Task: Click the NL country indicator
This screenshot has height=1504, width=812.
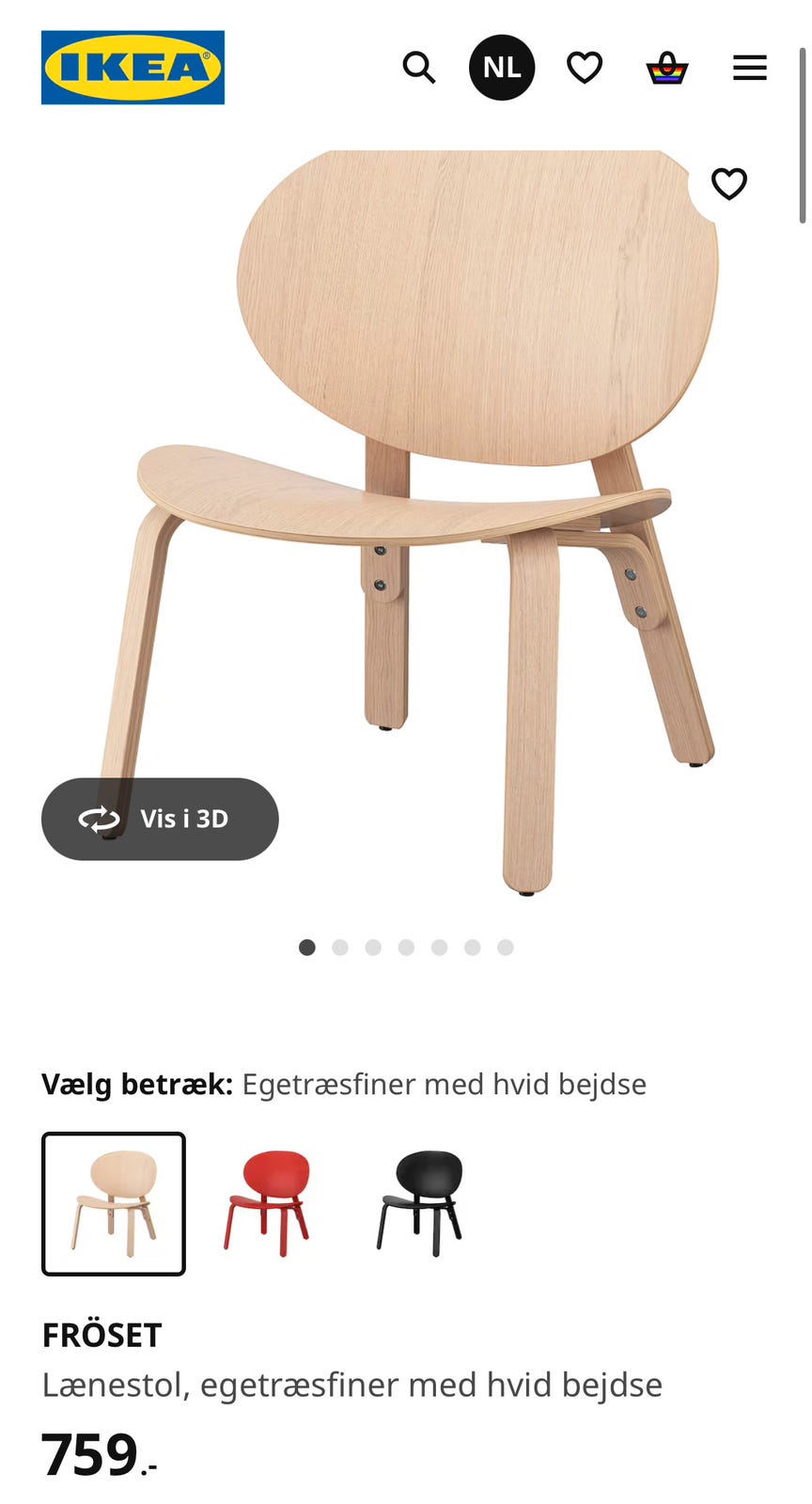Action: pyautogui.click(x=502, y=67)
